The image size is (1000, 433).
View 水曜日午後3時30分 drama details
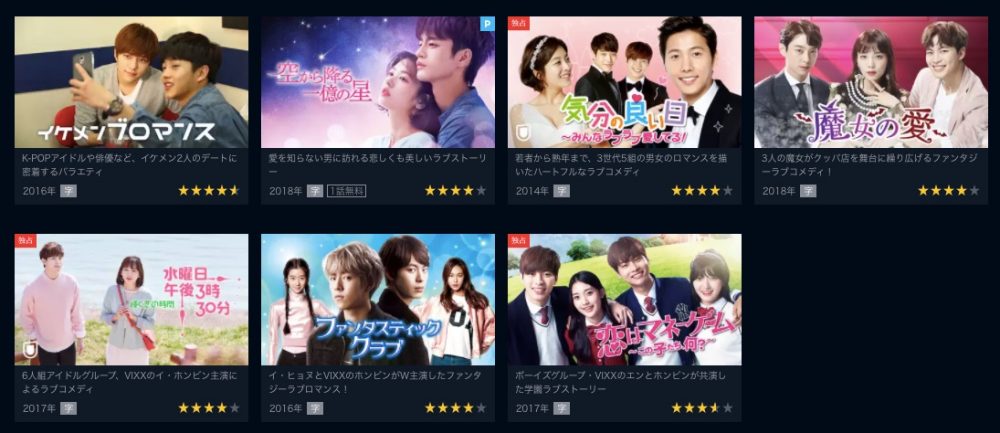point(131,300)
